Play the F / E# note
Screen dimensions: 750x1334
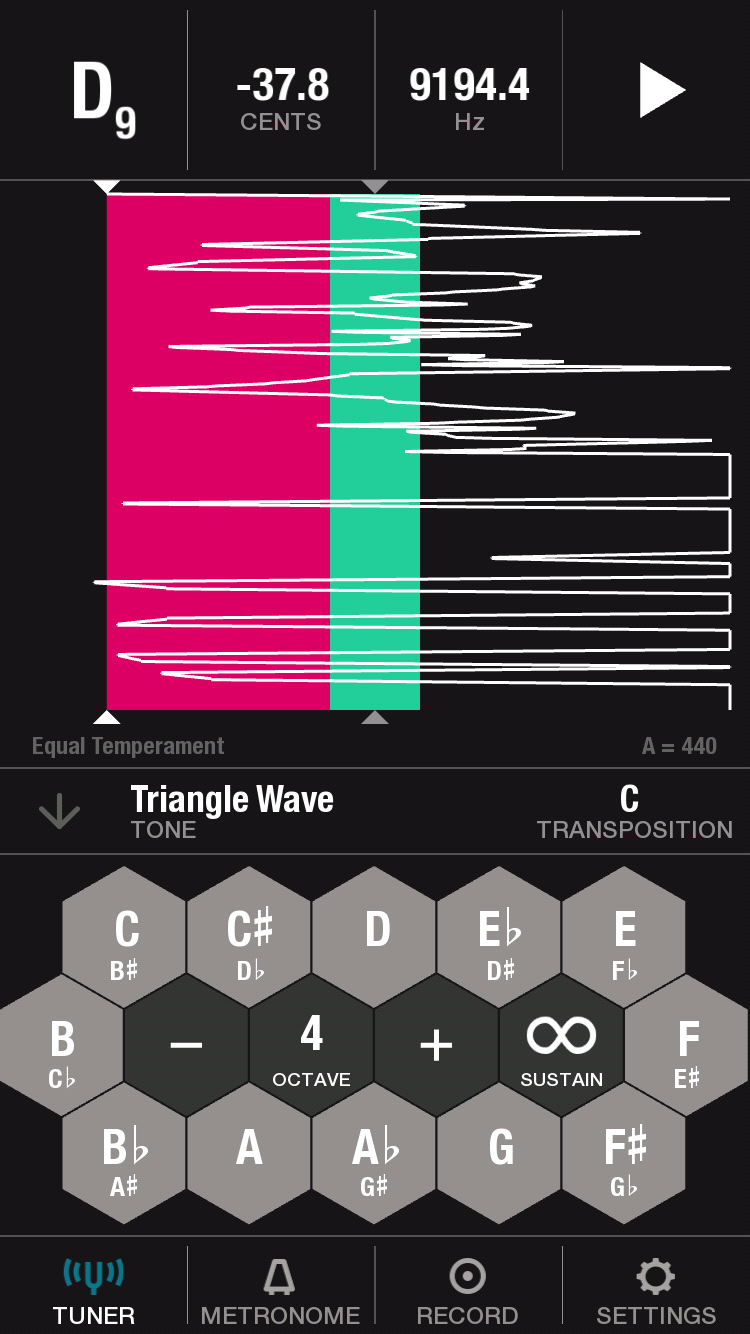(x=688, y=1046)
